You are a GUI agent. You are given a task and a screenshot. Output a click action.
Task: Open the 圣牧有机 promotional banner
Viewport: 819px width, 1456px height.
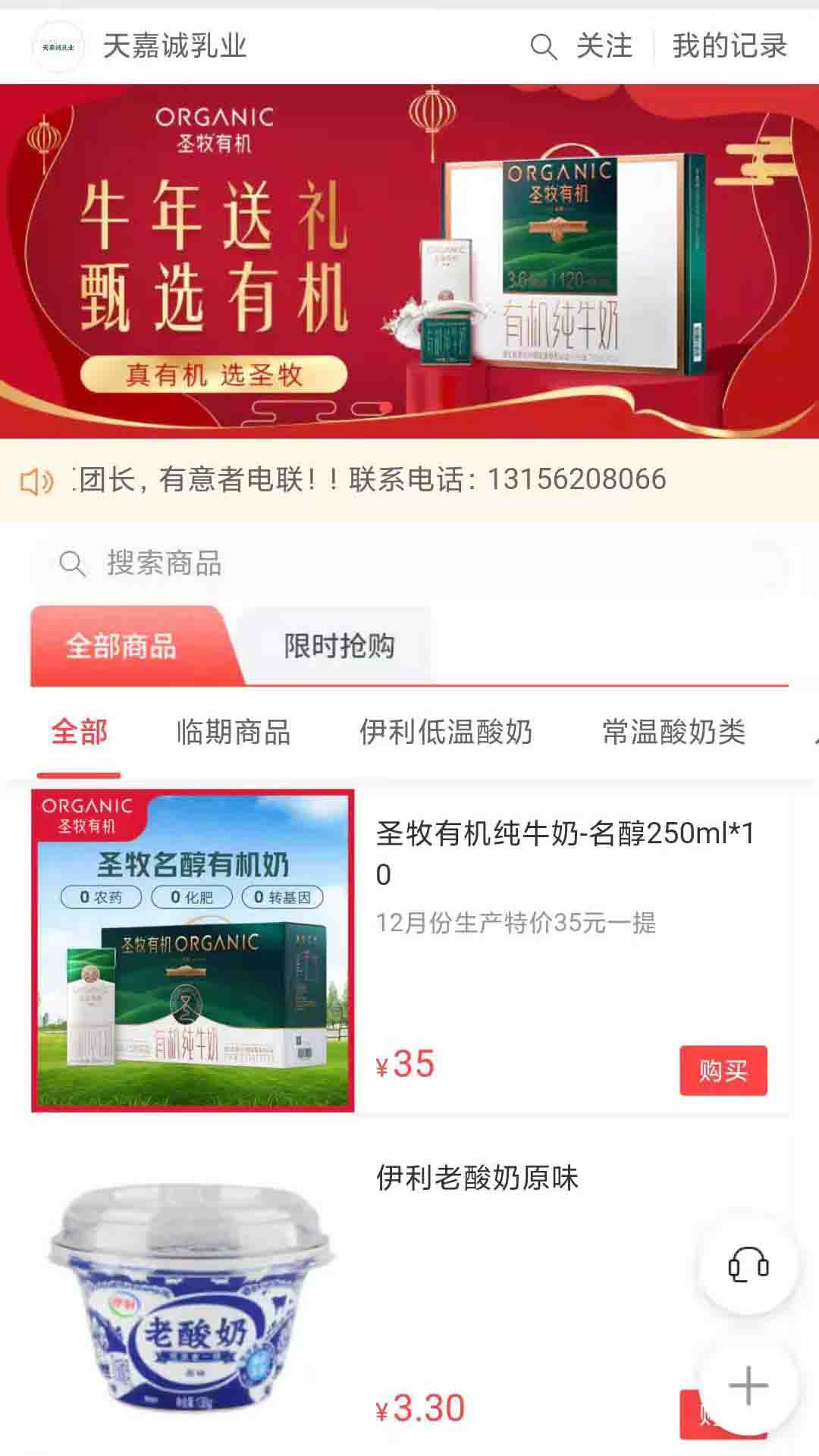tap(409, 261)
